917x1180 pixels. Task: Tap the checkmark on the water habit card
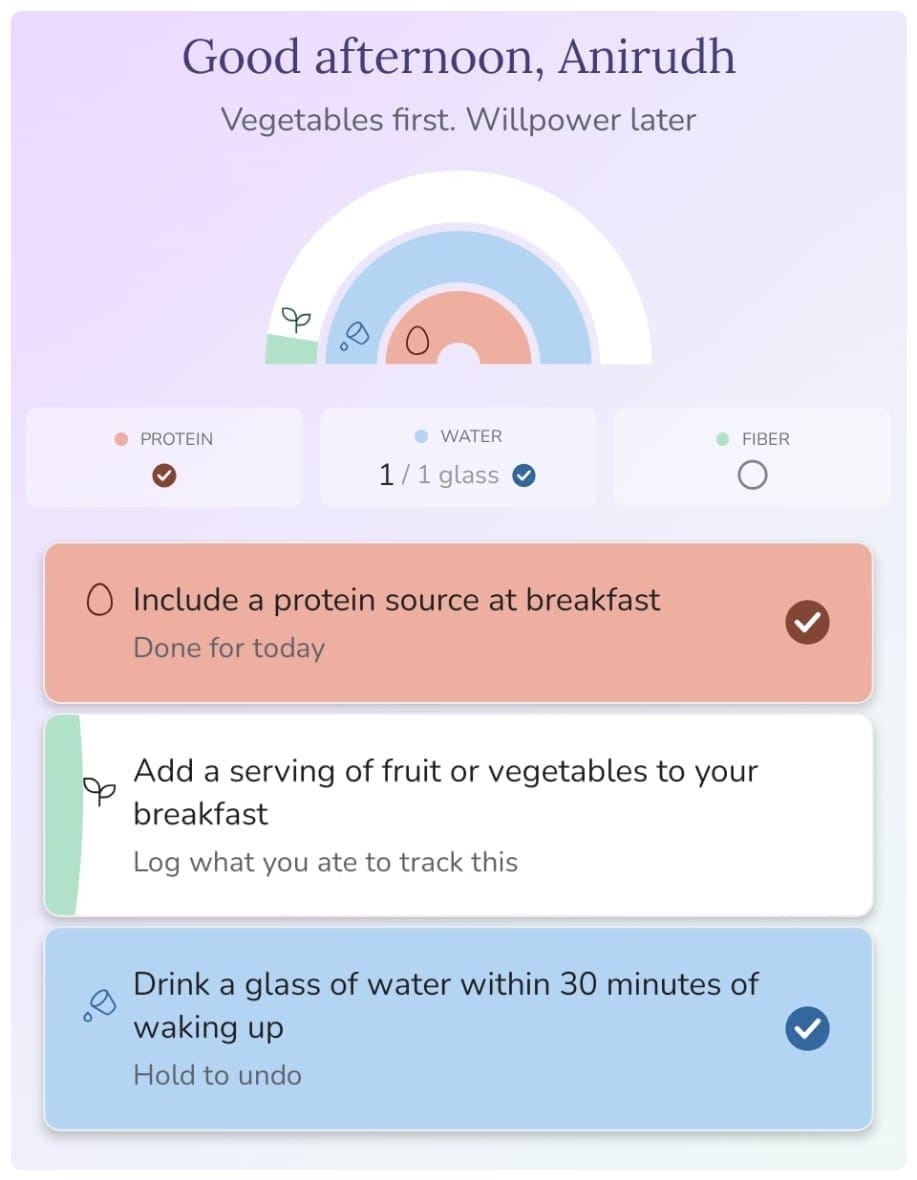[807, 1028]
